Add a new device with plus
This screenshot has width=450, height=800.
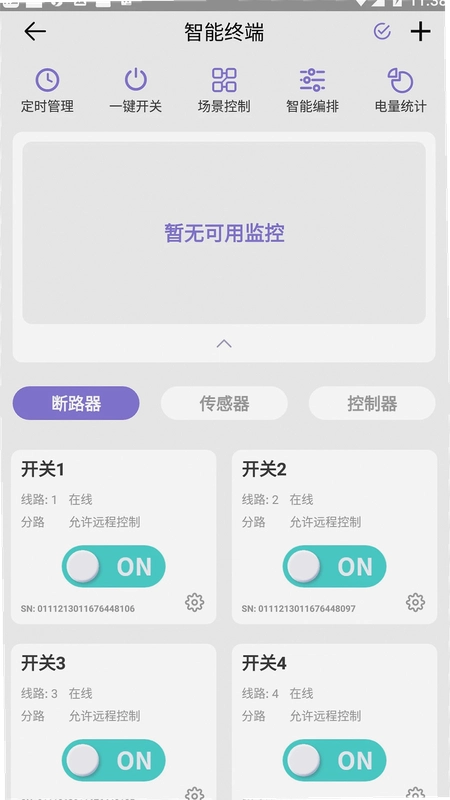[x=420, y=32]
